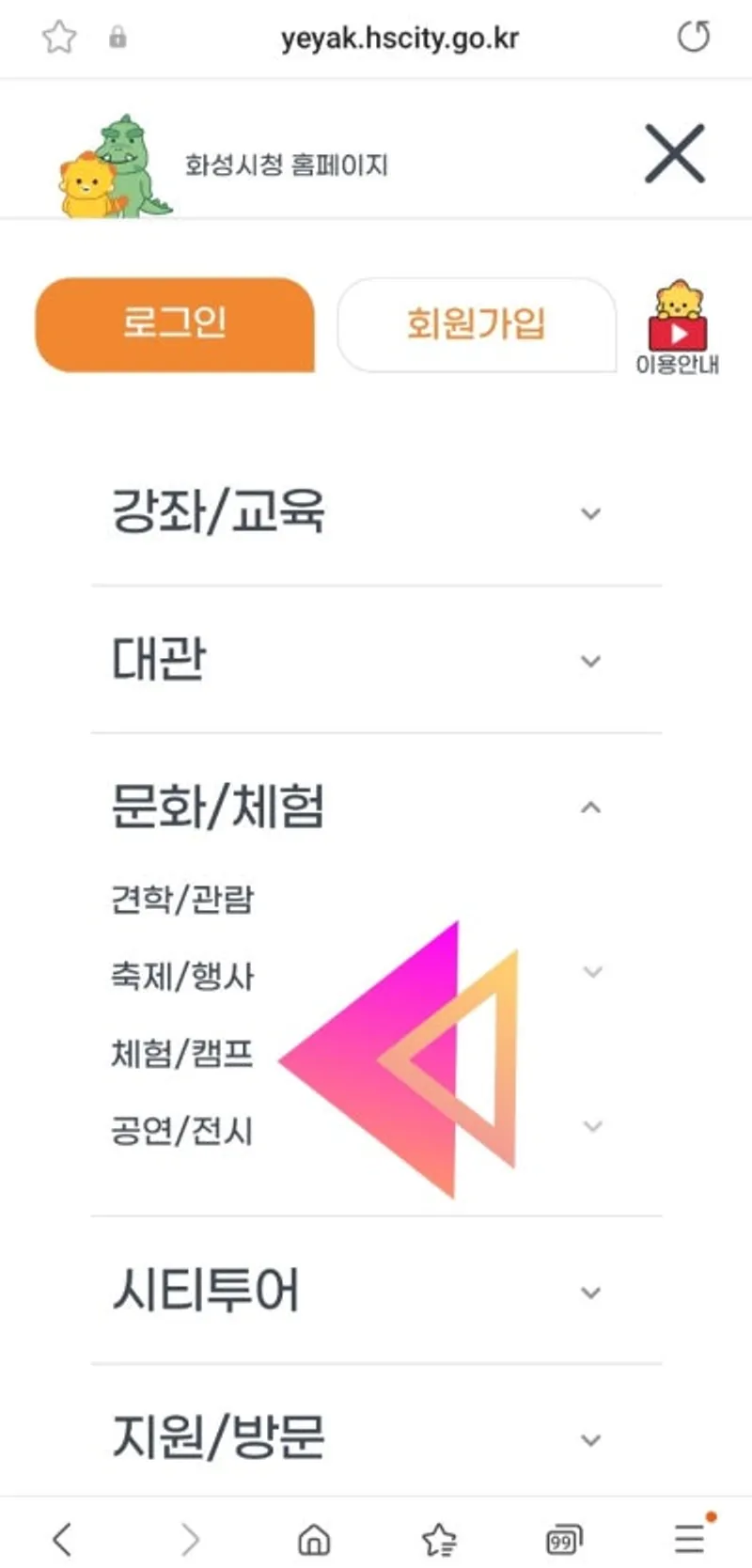Open 견학/관람 submenu item
Screen dimensions: 752x1568
point(182,900)
